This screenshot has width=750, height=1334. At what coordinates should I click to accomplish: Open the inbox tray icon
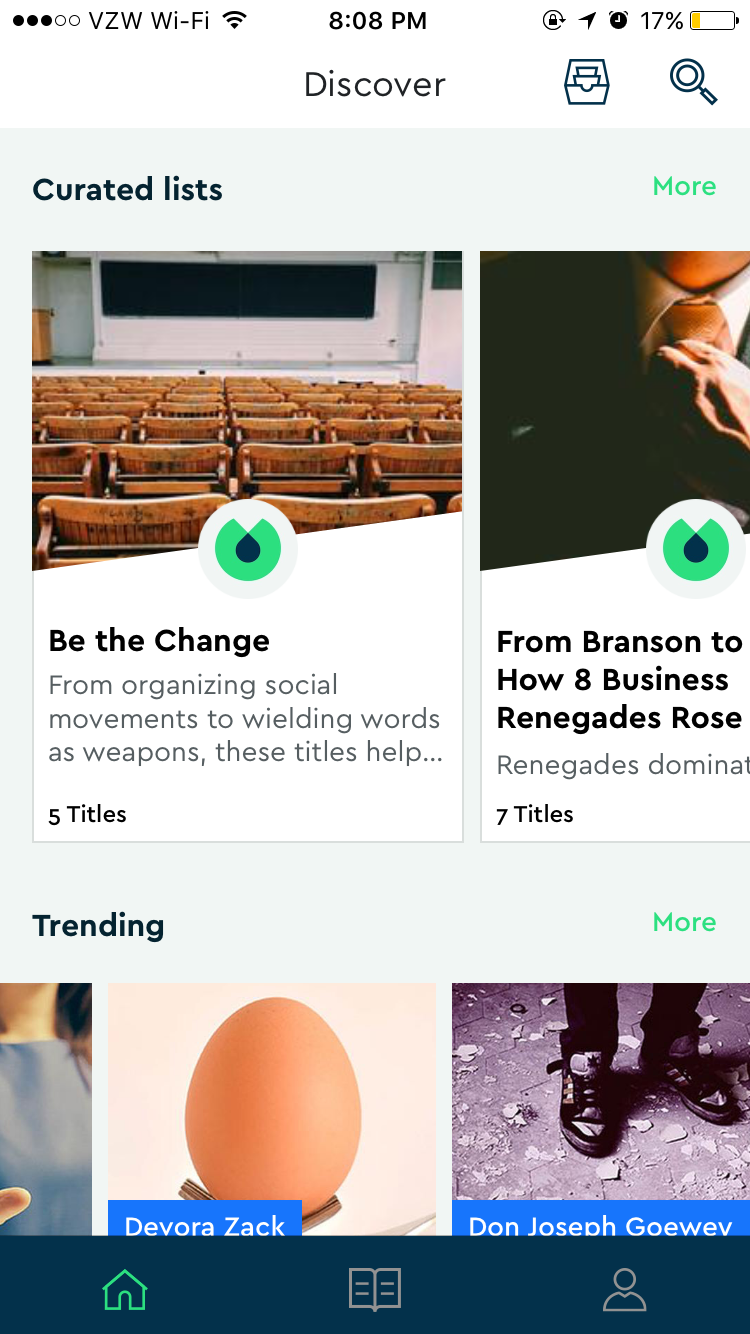point(586,82)
